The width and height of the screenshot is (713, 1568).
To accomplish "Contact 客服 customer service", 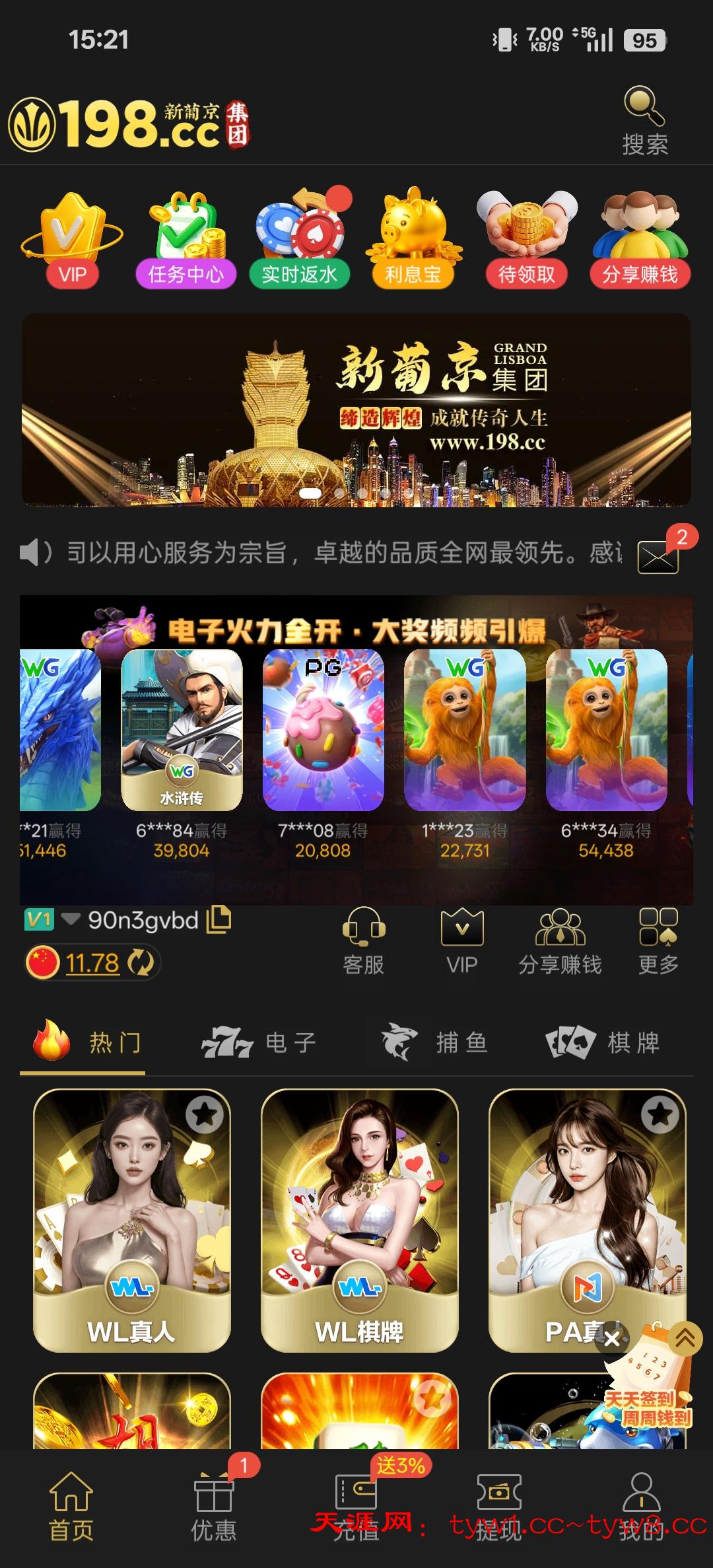I will coord(363,941).
